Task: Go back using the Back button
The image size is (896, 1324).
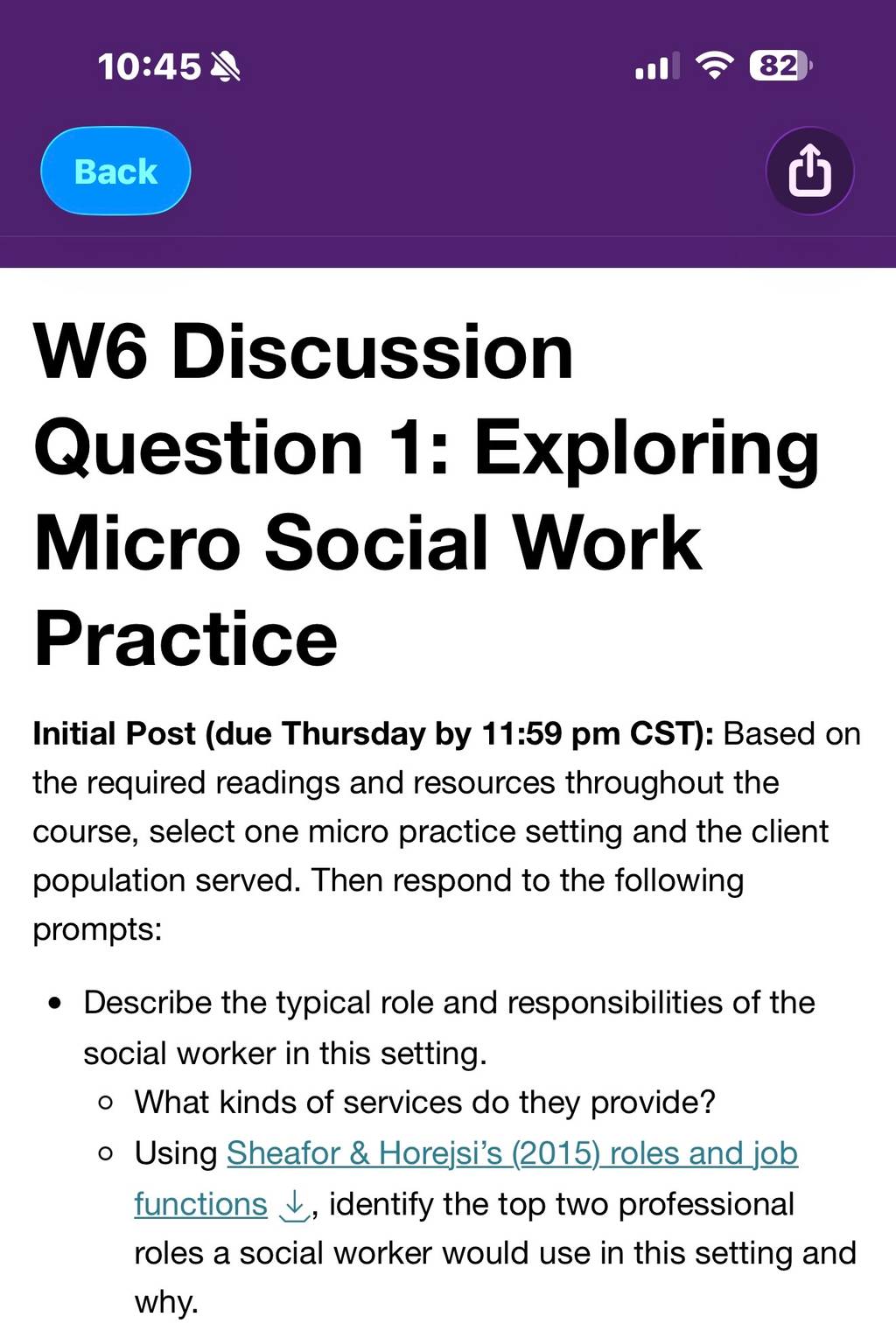Action: (x=115, y=171)
